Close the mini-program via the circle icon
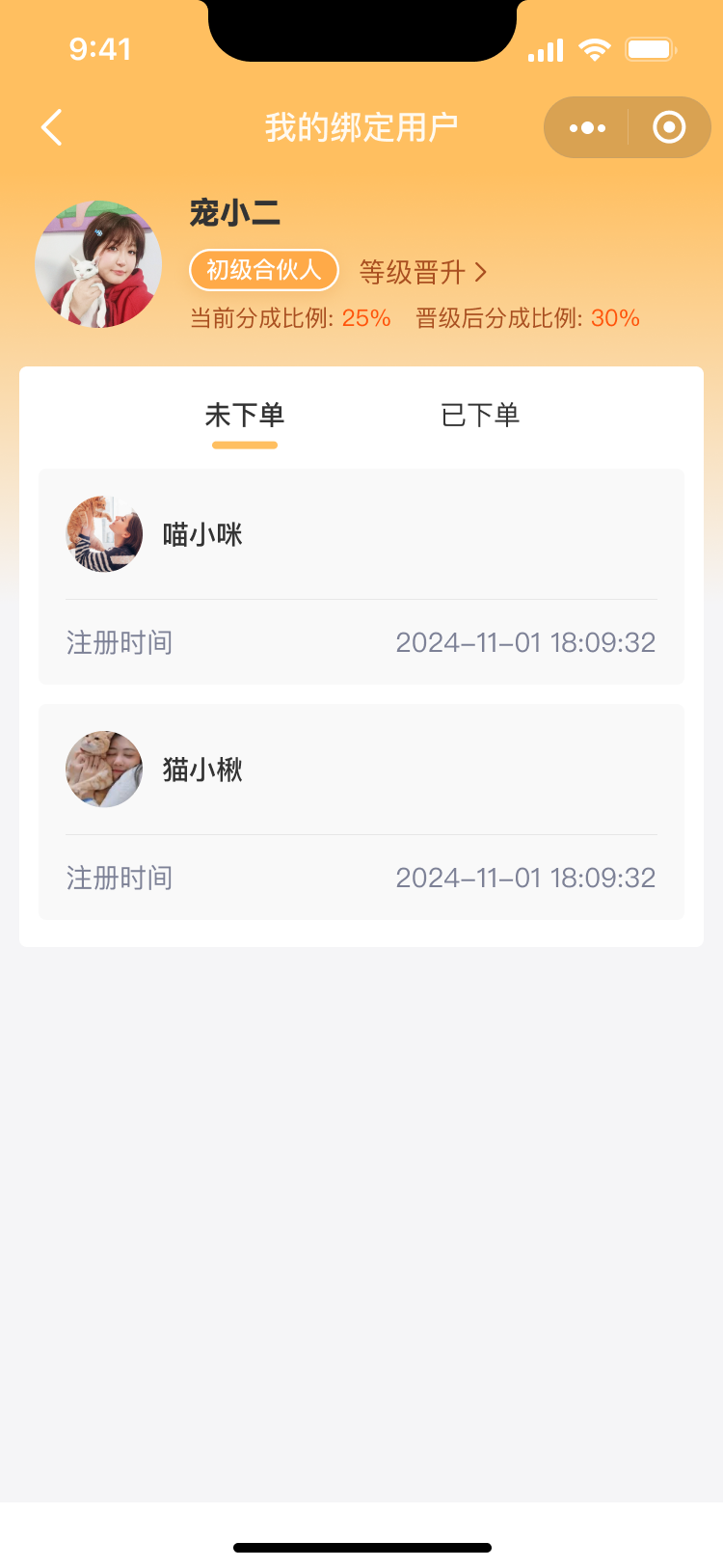 tap(669, 127)
